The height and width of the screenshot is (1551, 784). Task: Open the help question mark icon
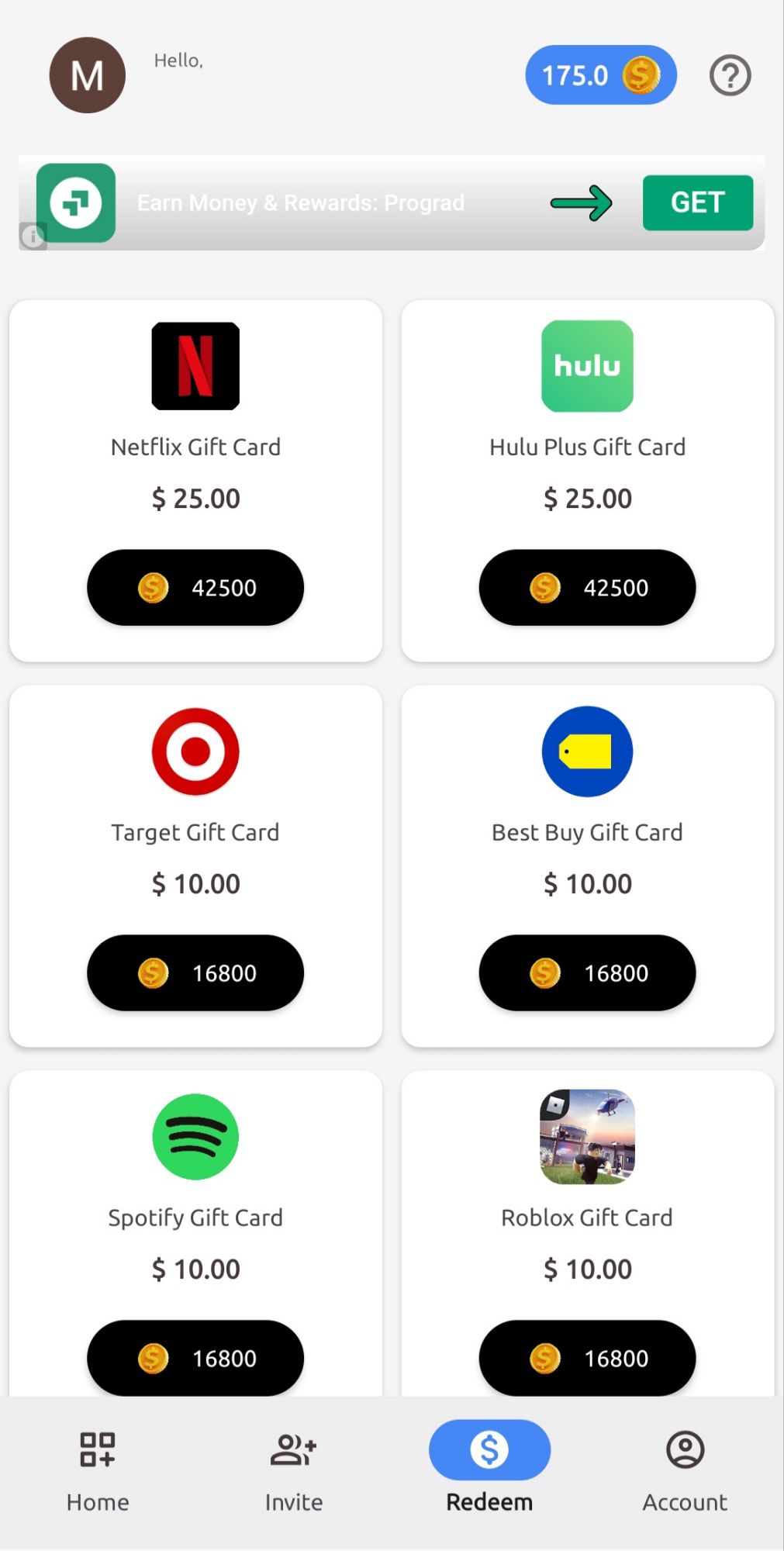(x=729, y=74)
